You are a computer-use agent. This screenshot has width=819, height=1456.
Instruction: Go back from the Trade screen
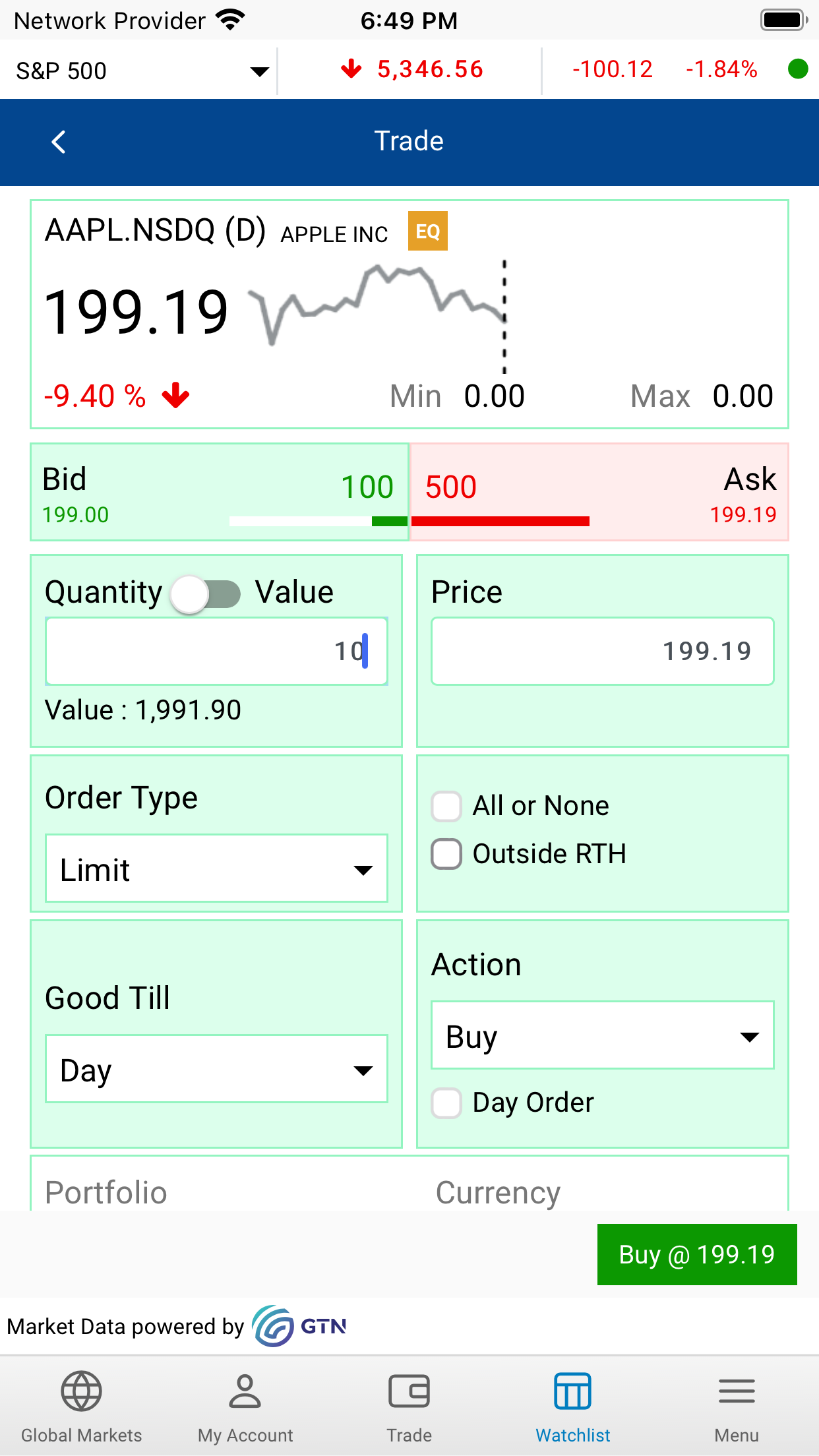pyautogui.click(x=59, y=142)
